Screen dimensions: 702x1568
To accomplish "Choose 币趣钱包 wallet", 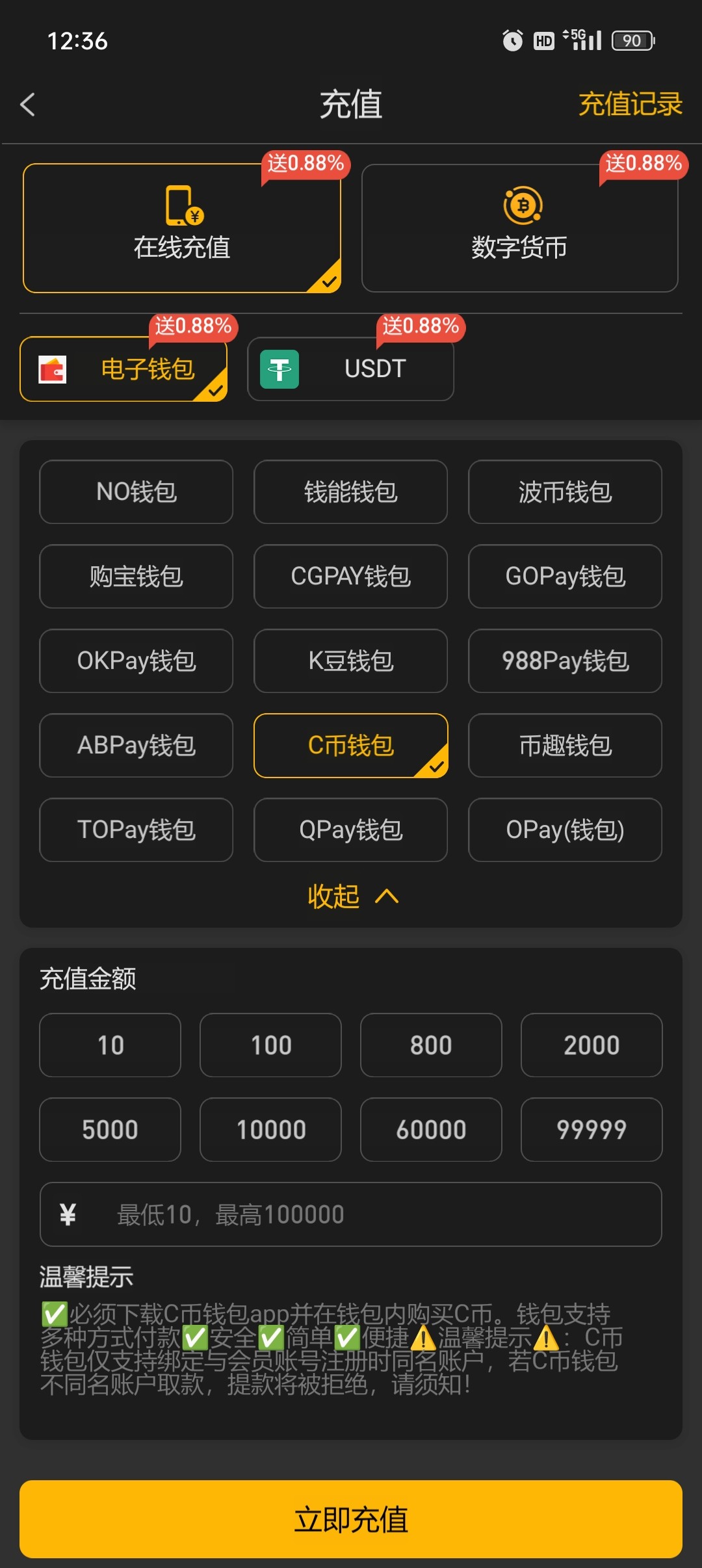I will coord(565,745).
